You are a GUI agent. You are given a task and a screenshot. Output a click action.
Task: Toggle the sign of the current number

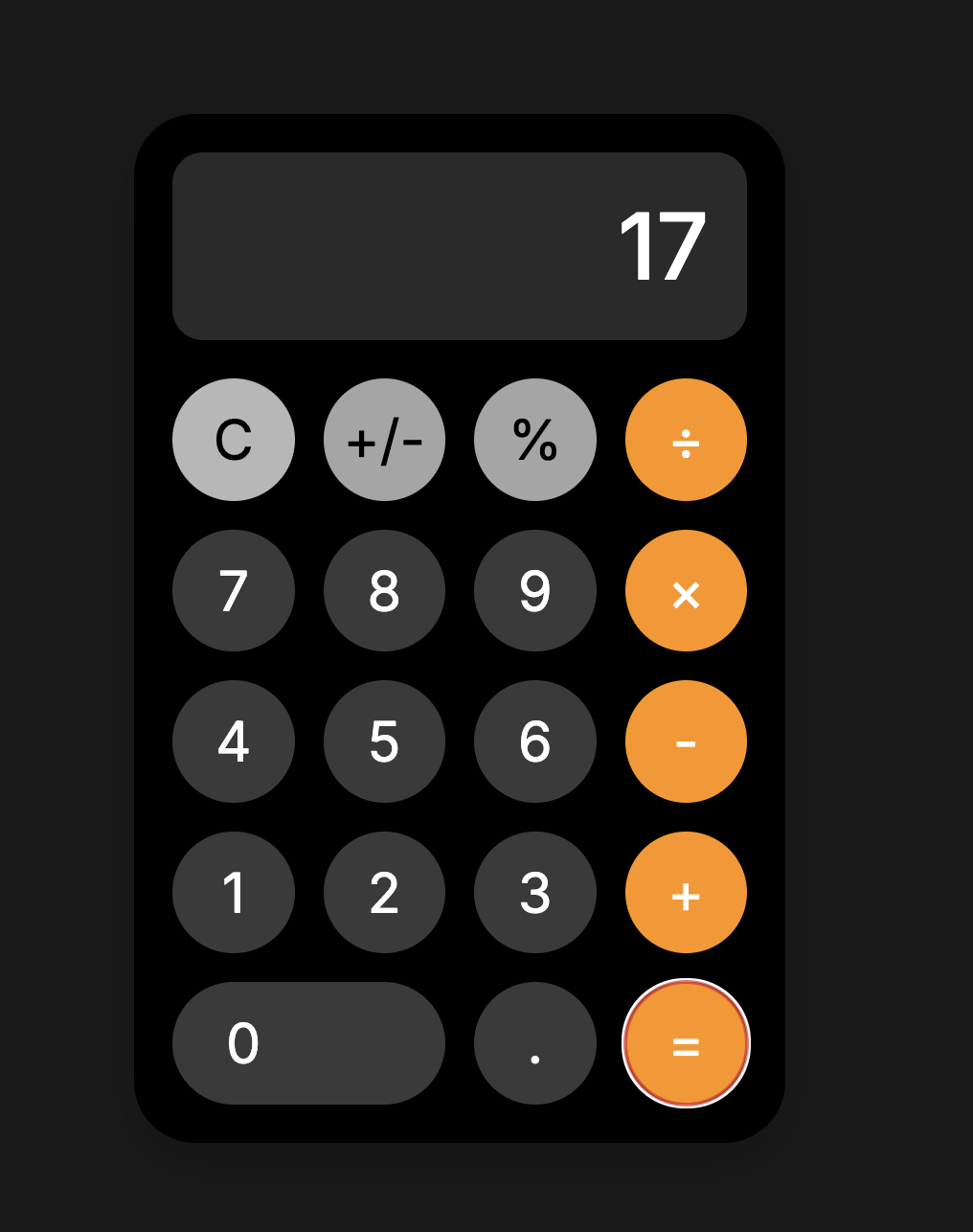coord(384,441)
